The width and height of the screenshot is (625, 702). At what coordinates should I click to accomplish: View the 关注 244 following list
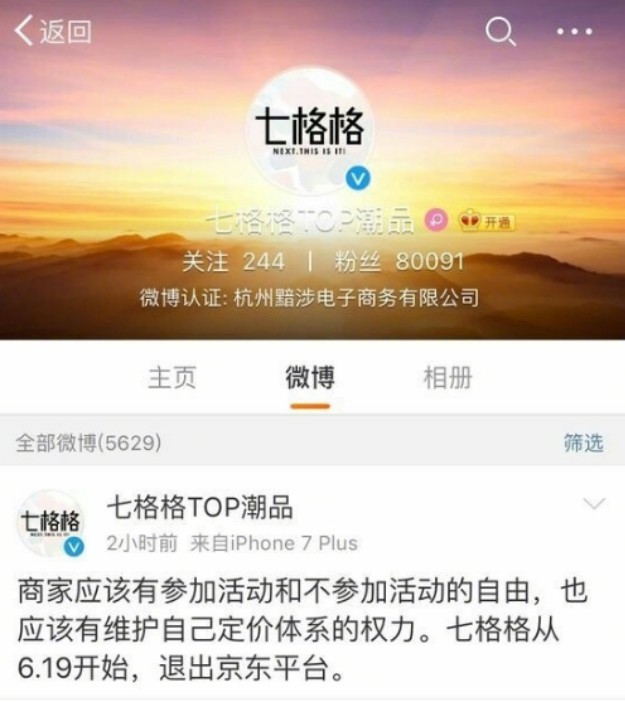point(233,262)
